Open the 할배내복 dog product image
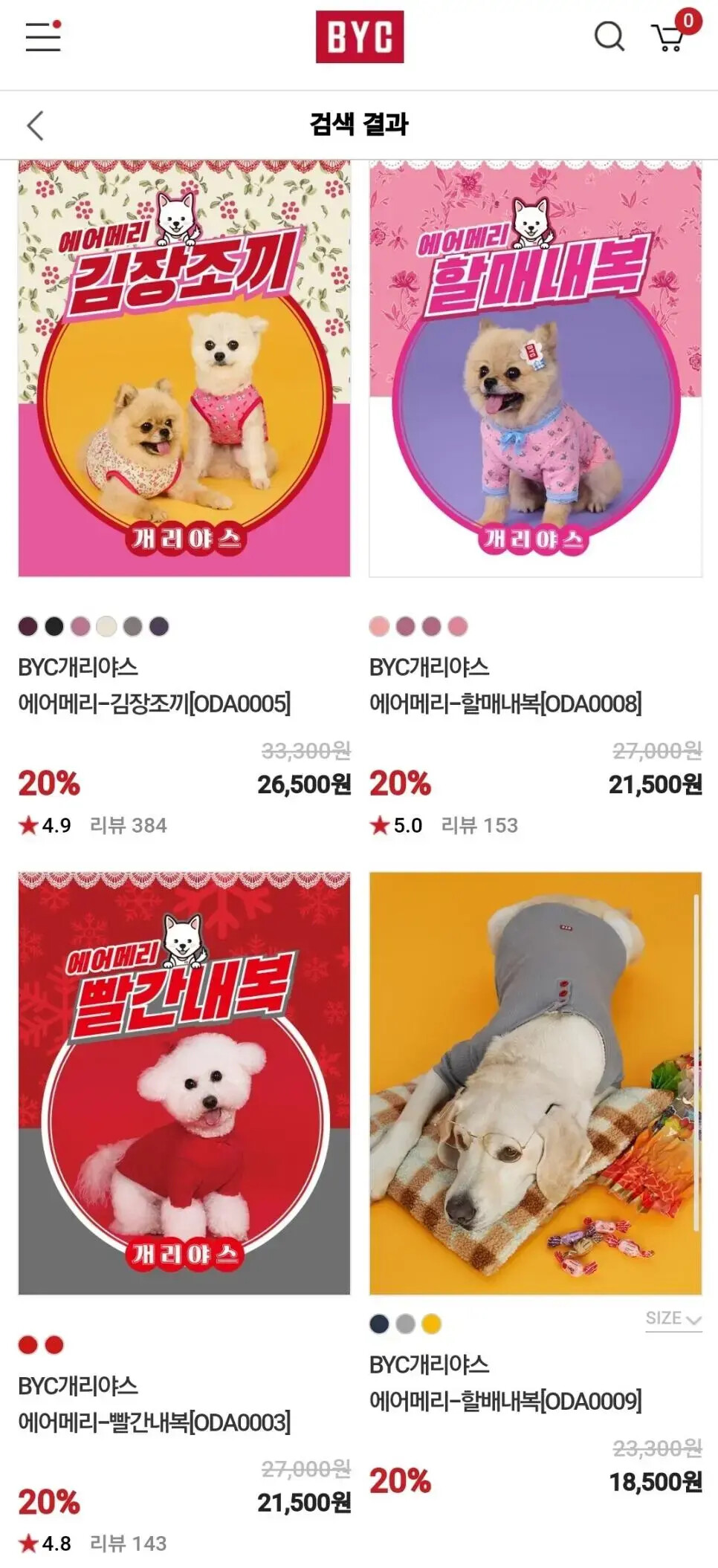This screenshot has height=1568, width=718. (535, 1083)
